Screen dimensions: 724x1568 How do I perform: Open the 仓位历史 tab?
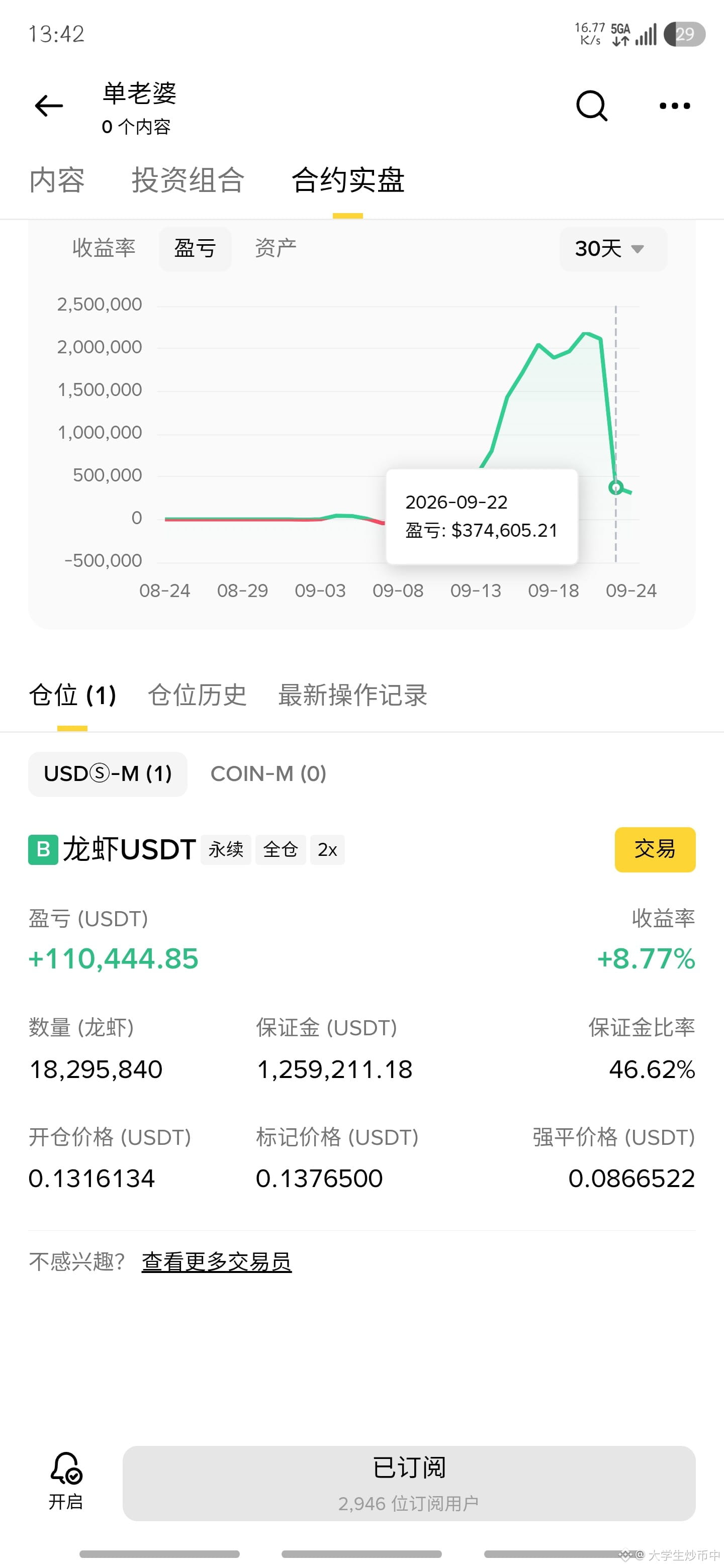[x=197, y=695]
